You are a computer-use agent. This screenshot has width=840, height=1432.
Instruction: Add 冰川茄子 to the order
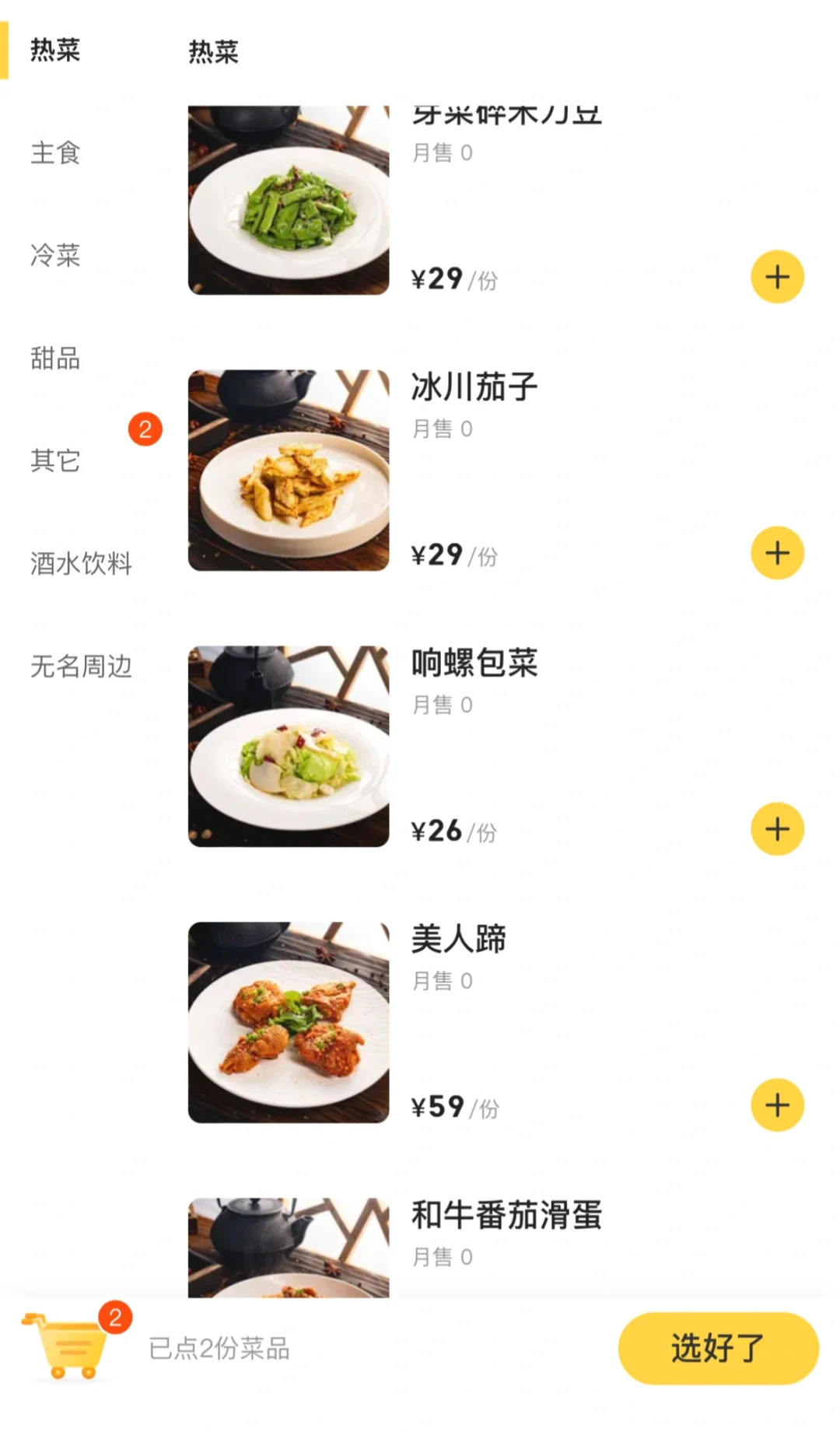(x=777, y=553)
